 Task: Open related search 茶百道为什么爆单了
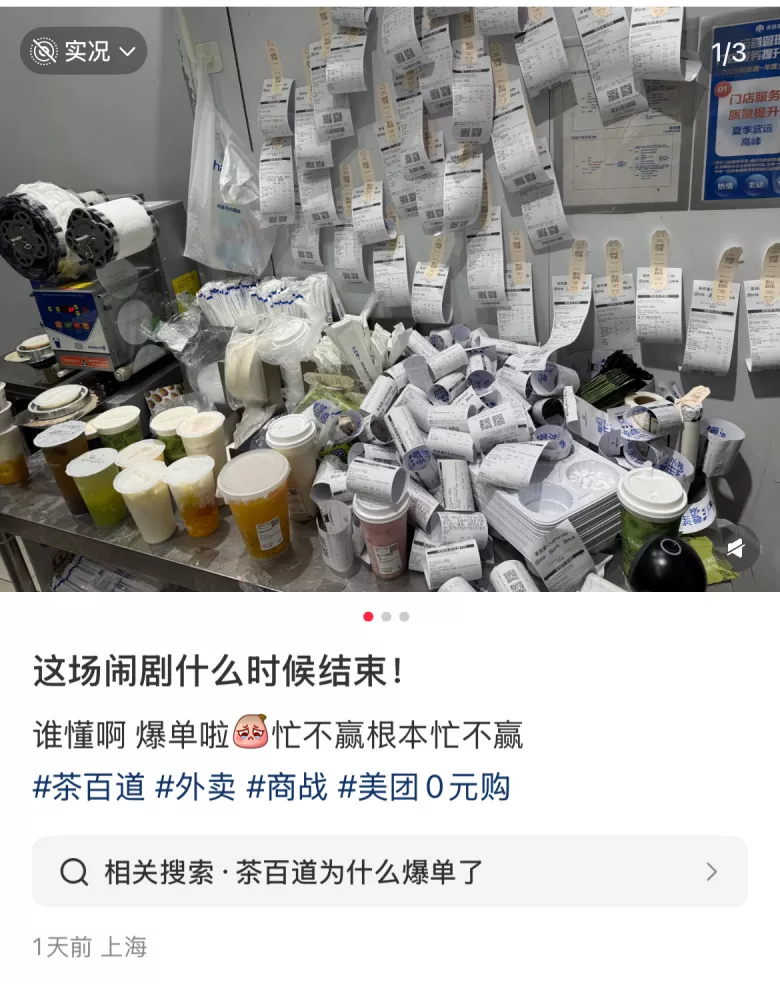(x=390, y=872)
